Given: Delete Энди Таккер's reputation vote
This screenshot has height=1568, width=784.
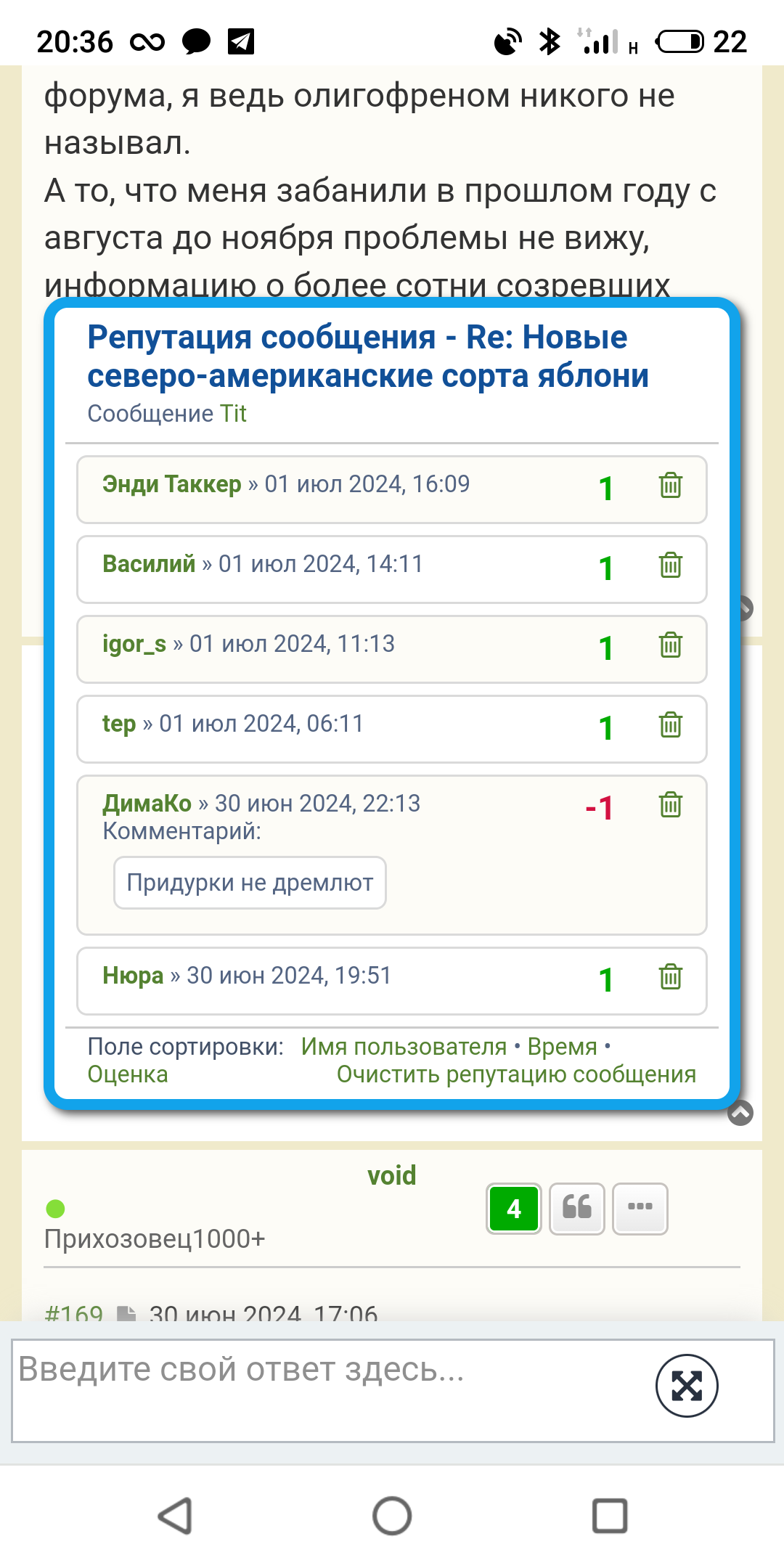Looking at the screenshot, I should coord(670,485).
